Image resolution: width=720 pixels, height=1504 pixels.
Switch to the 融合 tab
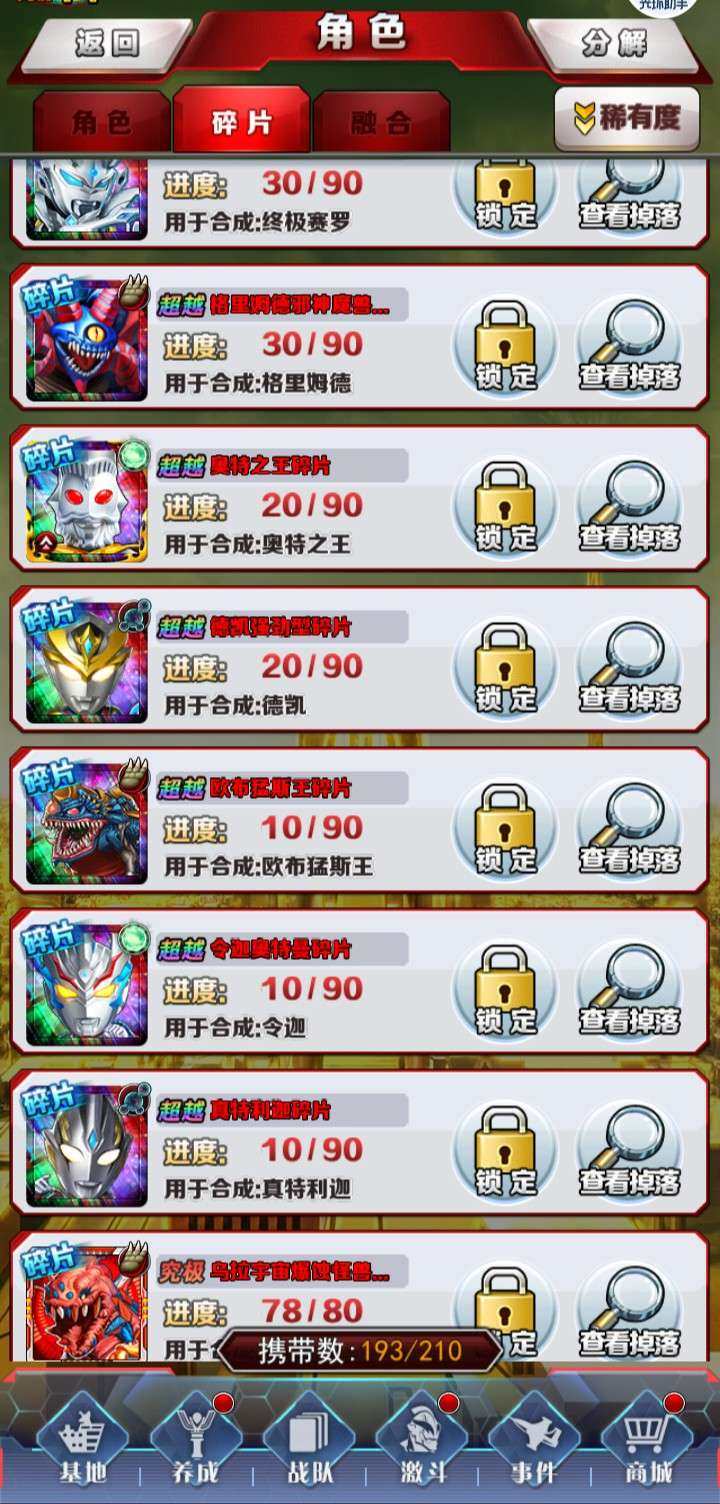point(381,122)
